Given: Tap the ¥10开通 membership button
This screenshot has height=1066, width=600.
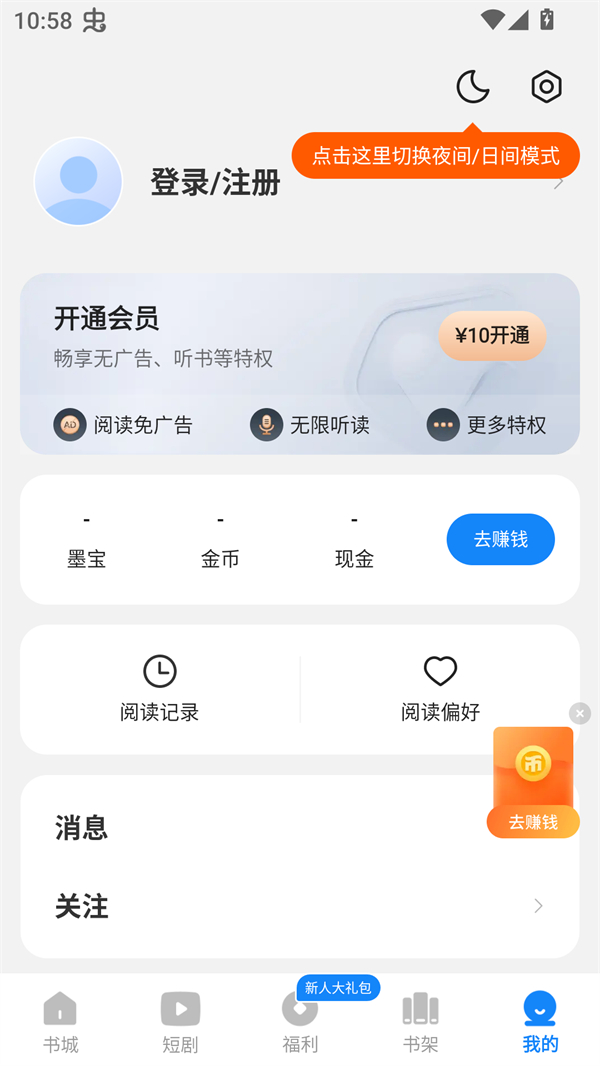Looking at the screenshot, I should (x=492, y=336).
